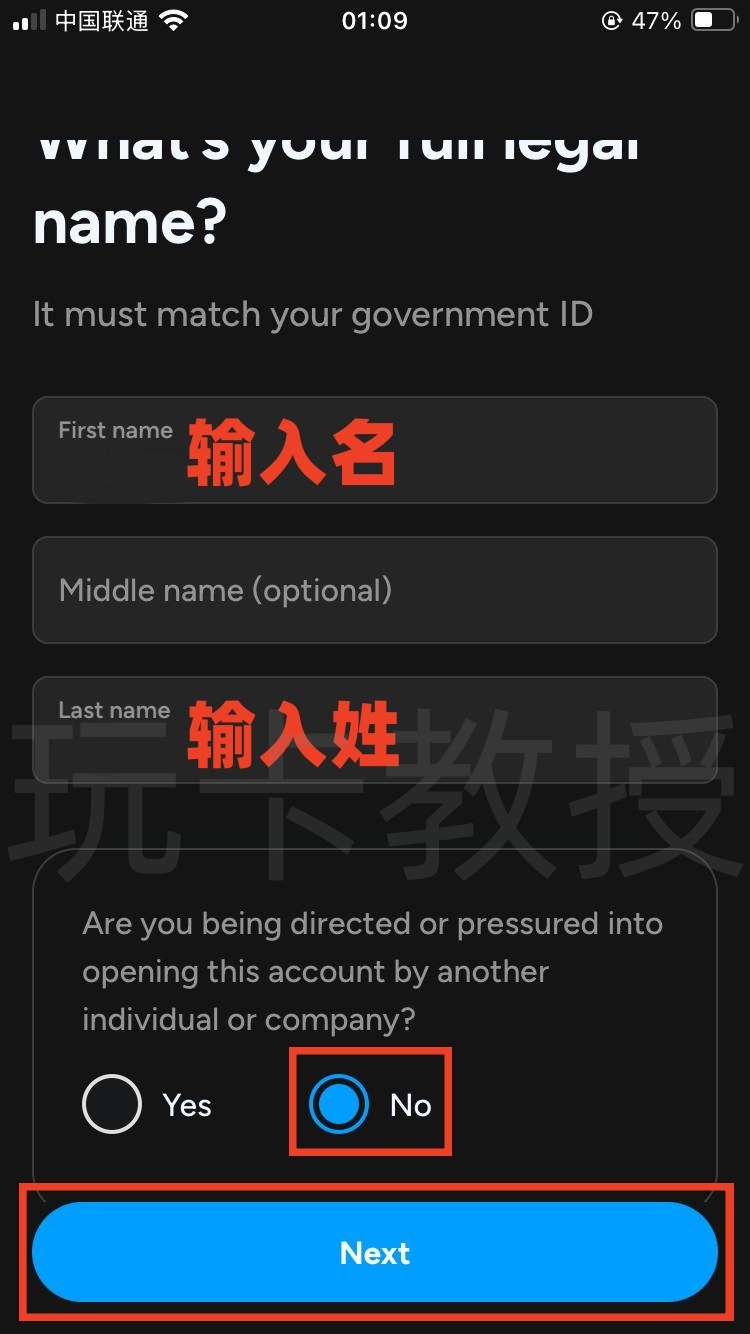
Task: Click the blue Next button to continue
Action: 375,1252
